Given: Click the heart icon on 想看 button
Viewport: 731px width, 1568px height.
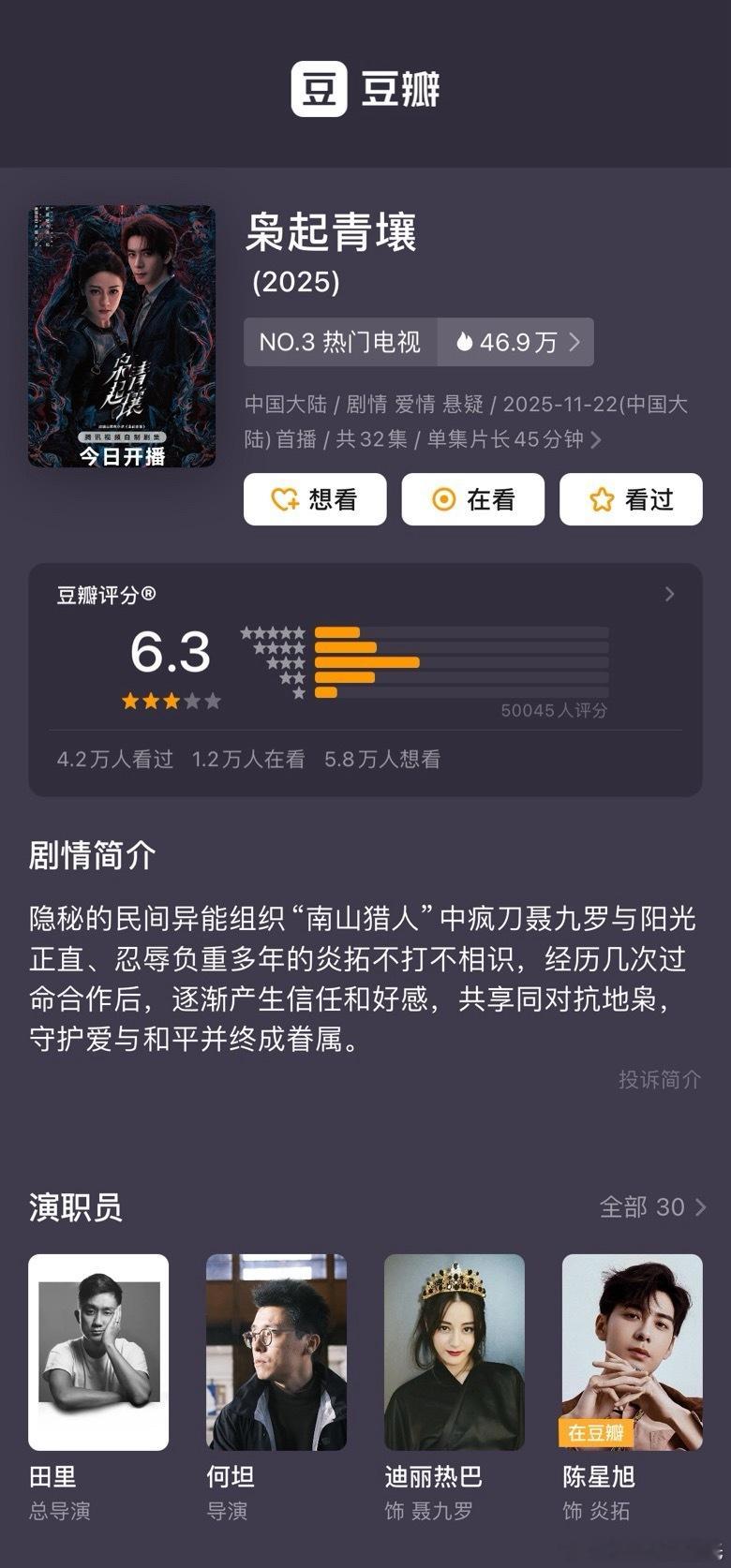Looking at the screenshot, I should pos(286,499).
